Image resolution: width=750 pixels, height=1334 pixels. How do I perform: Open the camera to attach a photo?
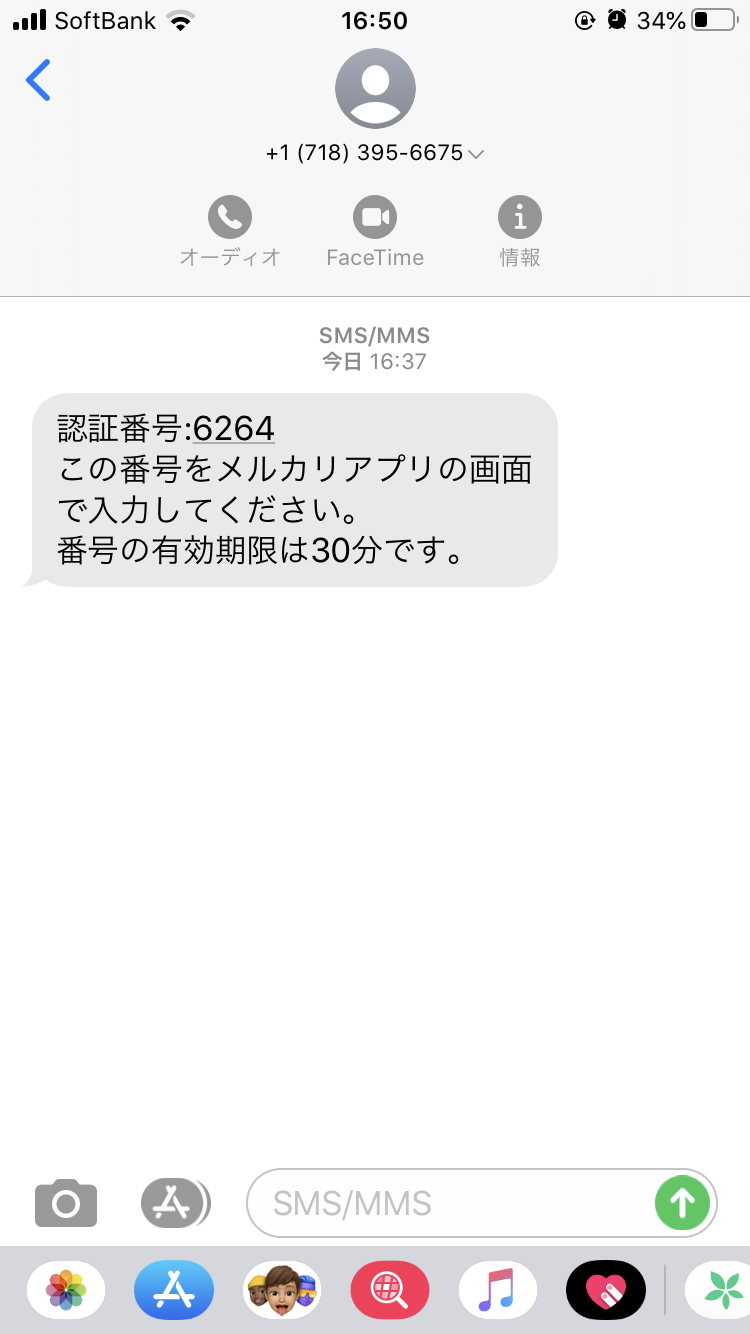coord(66,1202)
